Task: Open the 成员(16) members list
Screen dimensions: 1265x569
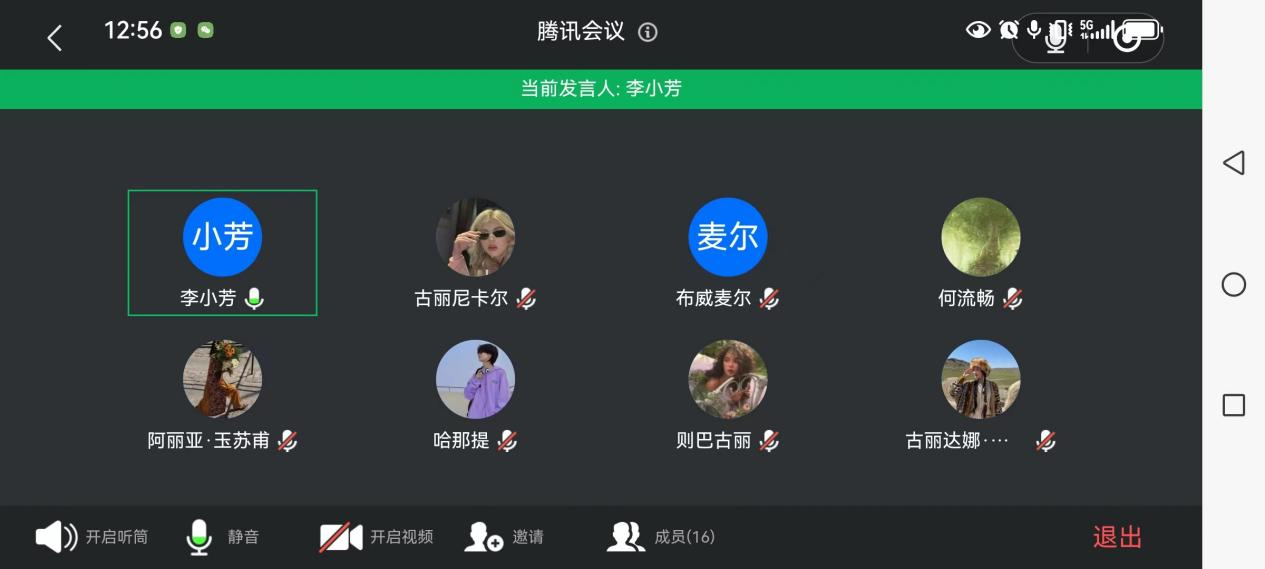Action: click(x=661, y=537)
